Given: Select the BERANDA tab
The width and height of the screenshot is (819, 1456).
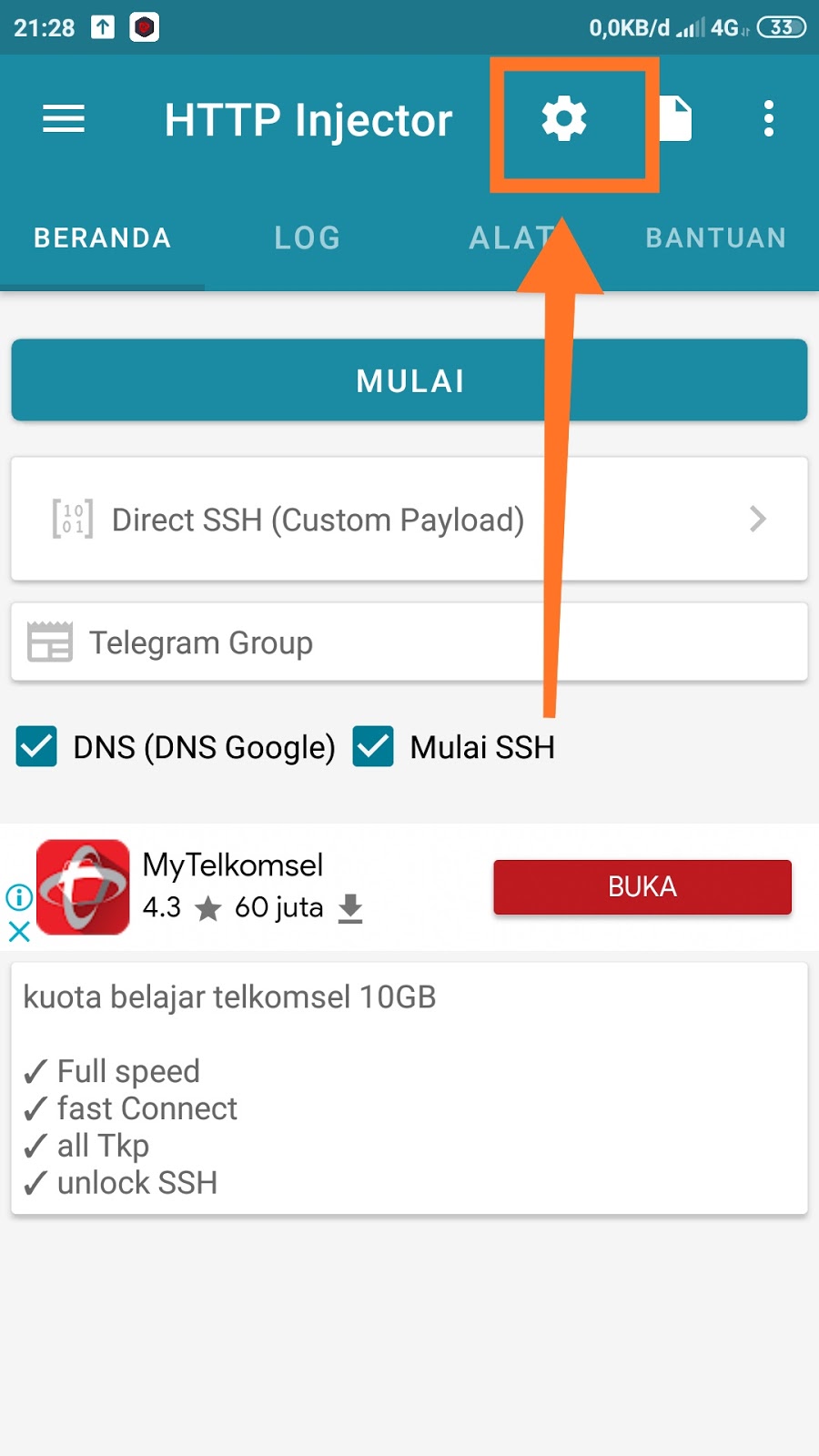Looking at the screenshot, I should (102, 238).
